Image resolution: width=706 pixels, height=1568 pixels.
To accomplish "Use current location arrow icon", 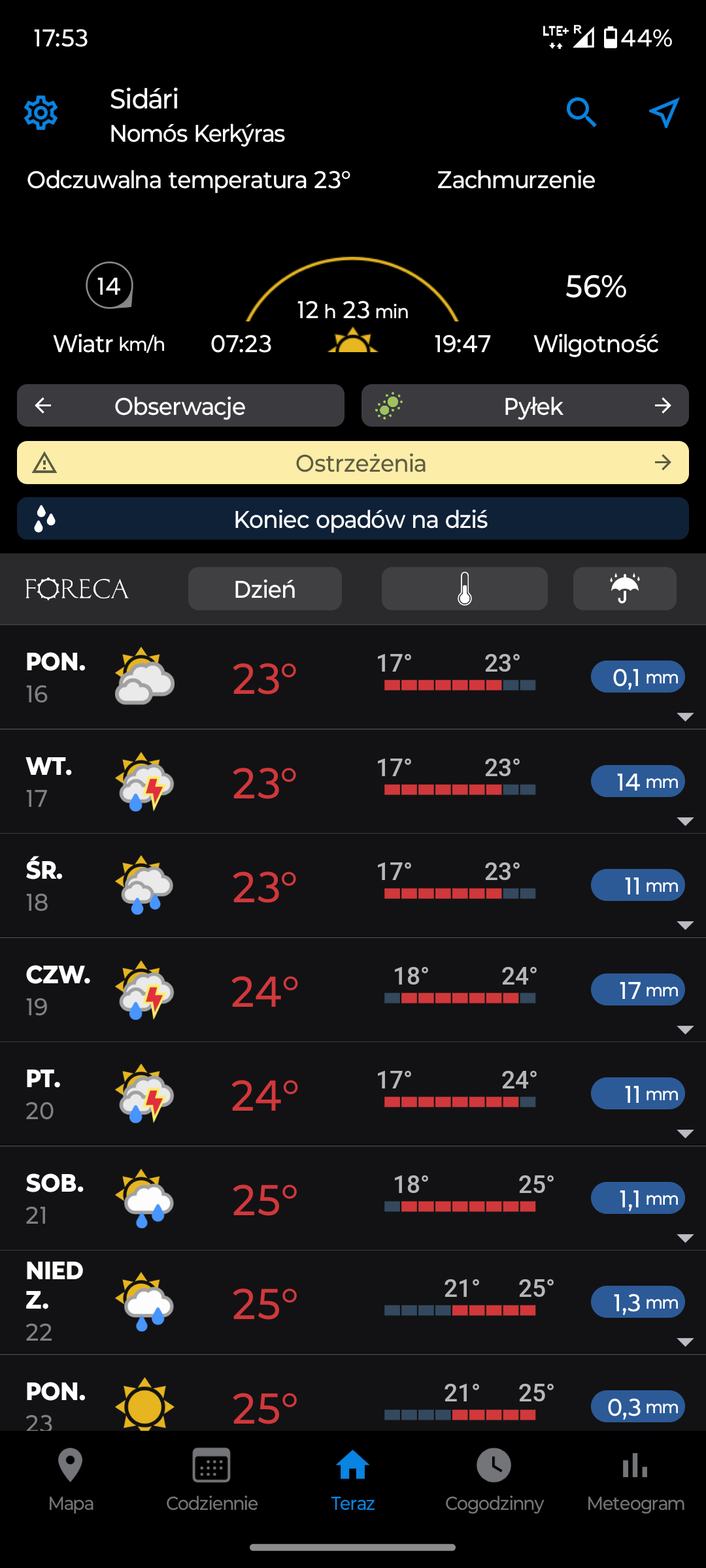I will click(x=664, y=112).
